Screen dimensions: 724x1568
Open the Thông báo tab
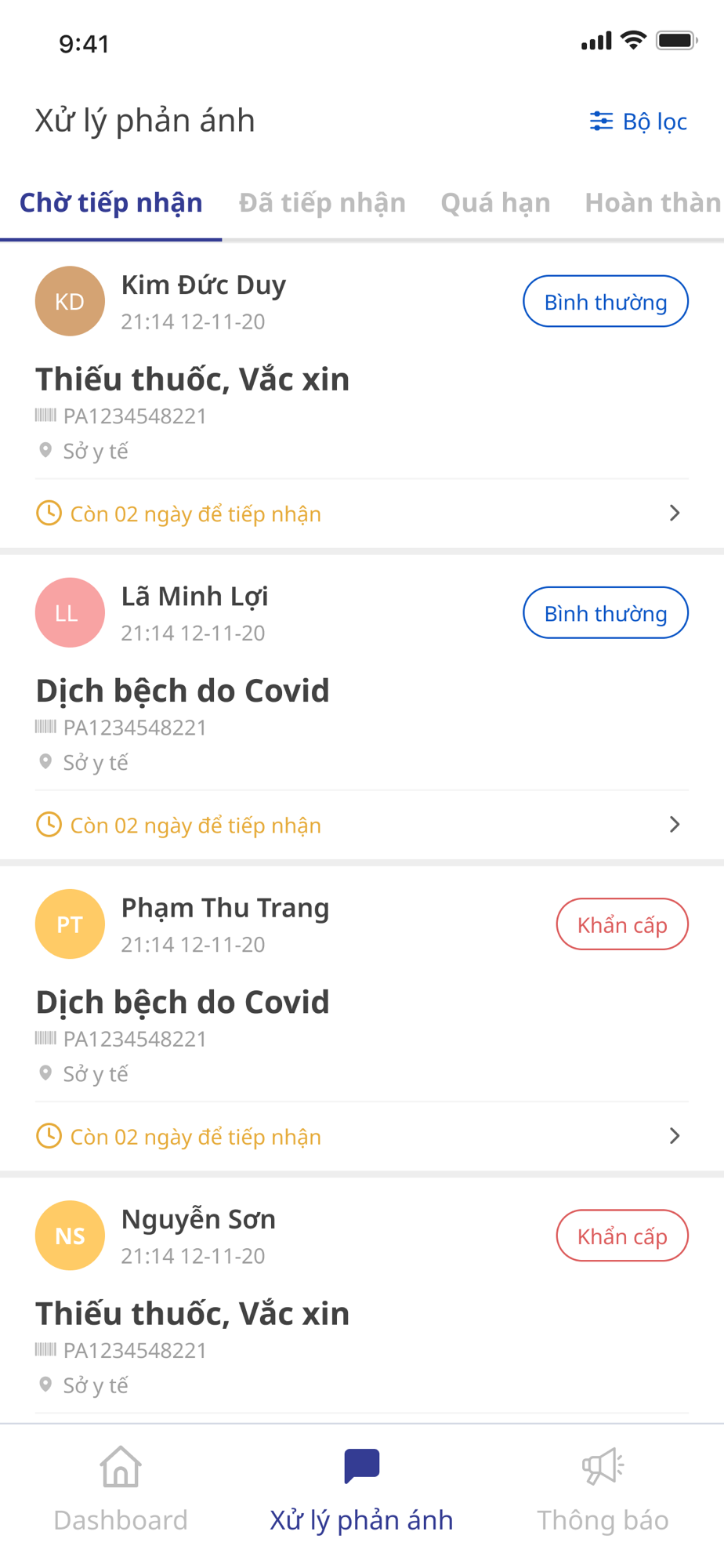click(x=603, y=1490)
